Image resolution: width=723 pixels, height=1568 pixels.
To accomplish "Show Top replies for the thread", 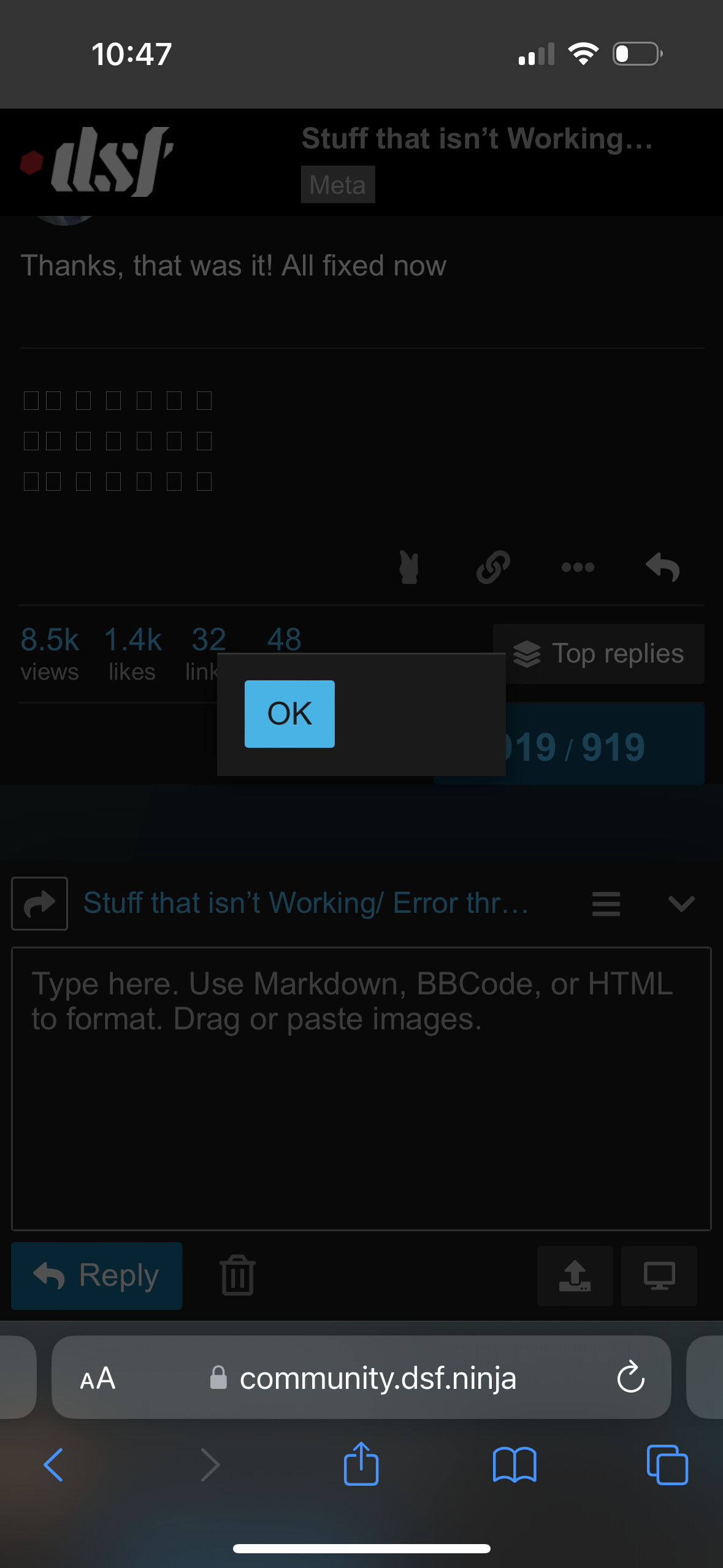I will click(599, 654).
